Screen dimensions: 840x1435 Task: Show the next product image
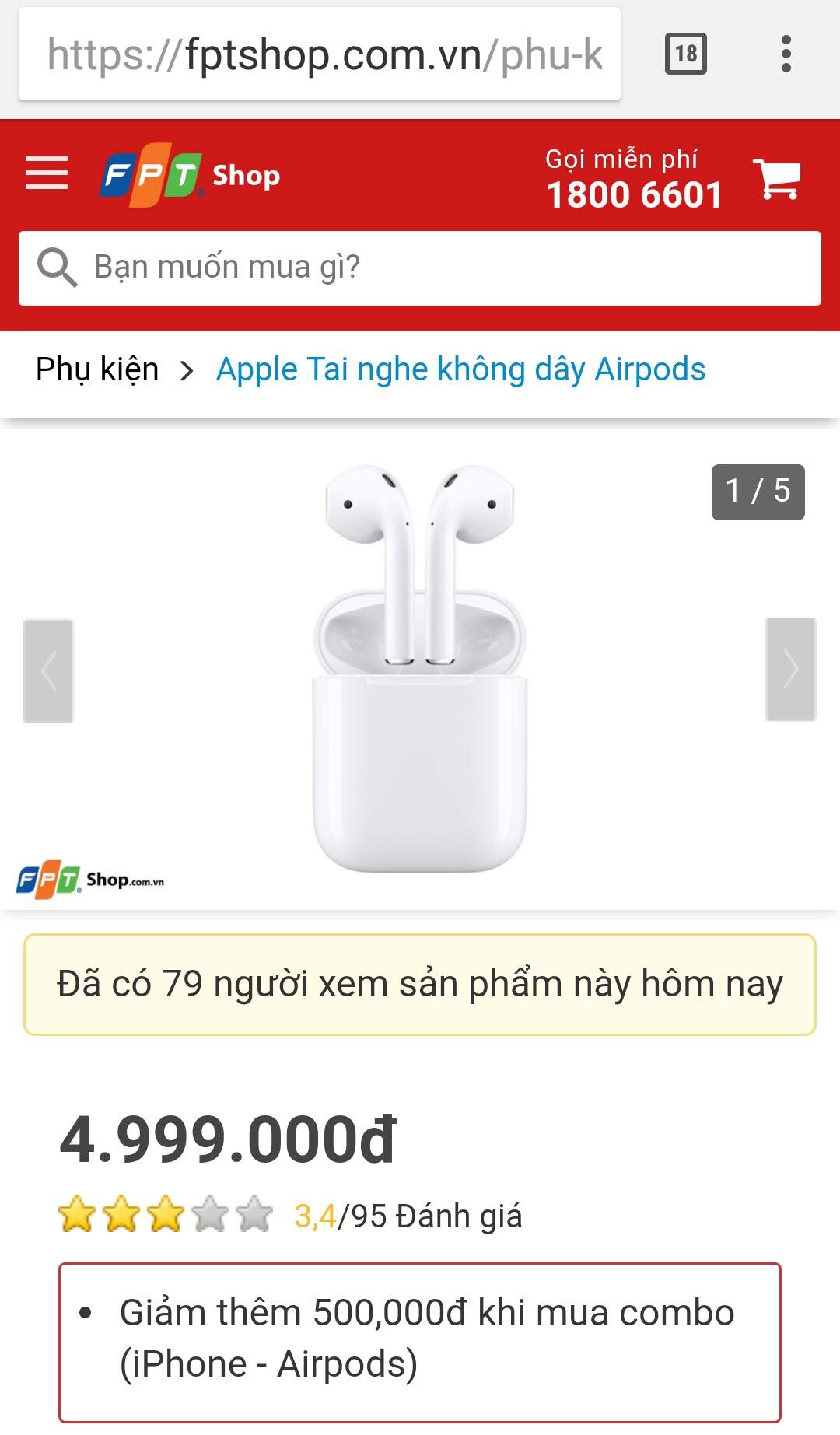[x=790, y=670]
